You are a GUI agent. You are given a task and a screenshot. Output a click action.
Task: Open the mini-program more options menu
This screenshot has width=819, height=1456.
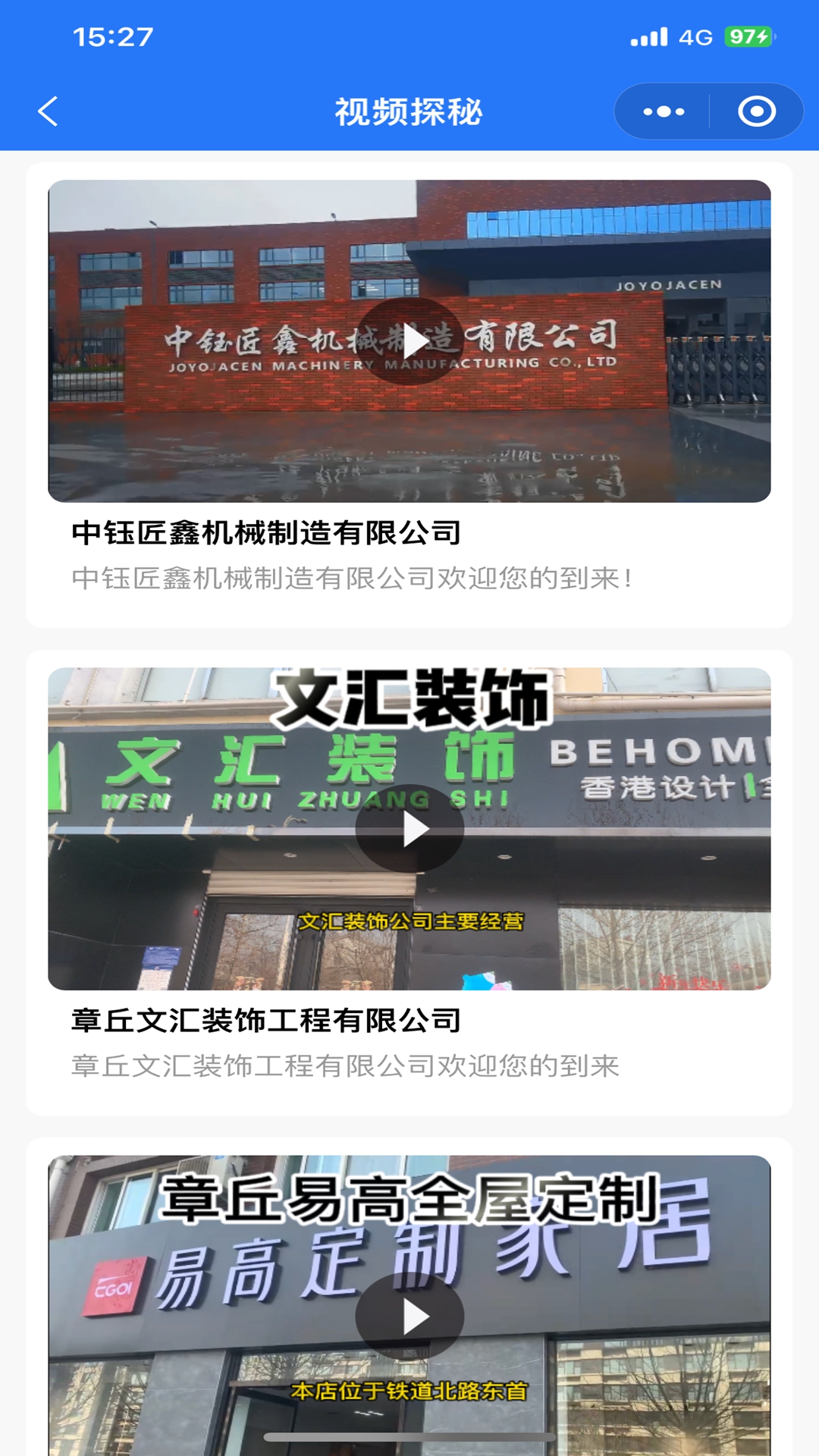click(662, 112)
